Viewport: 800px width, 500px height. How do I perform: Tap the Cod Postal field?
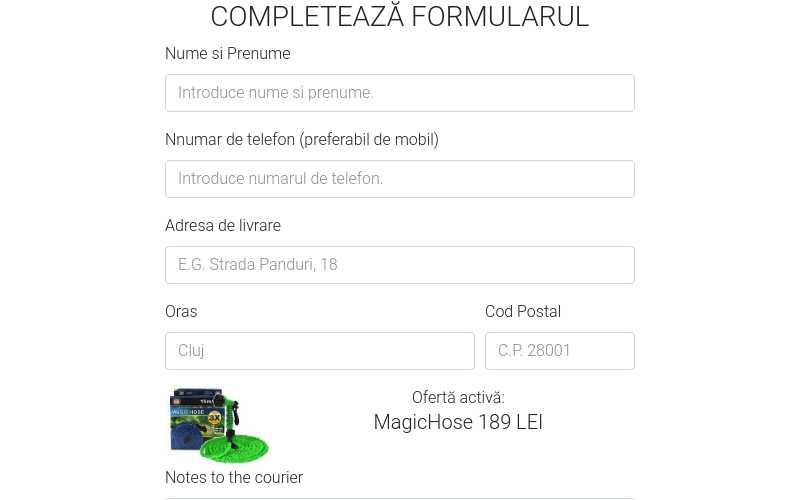pos(559,351)
